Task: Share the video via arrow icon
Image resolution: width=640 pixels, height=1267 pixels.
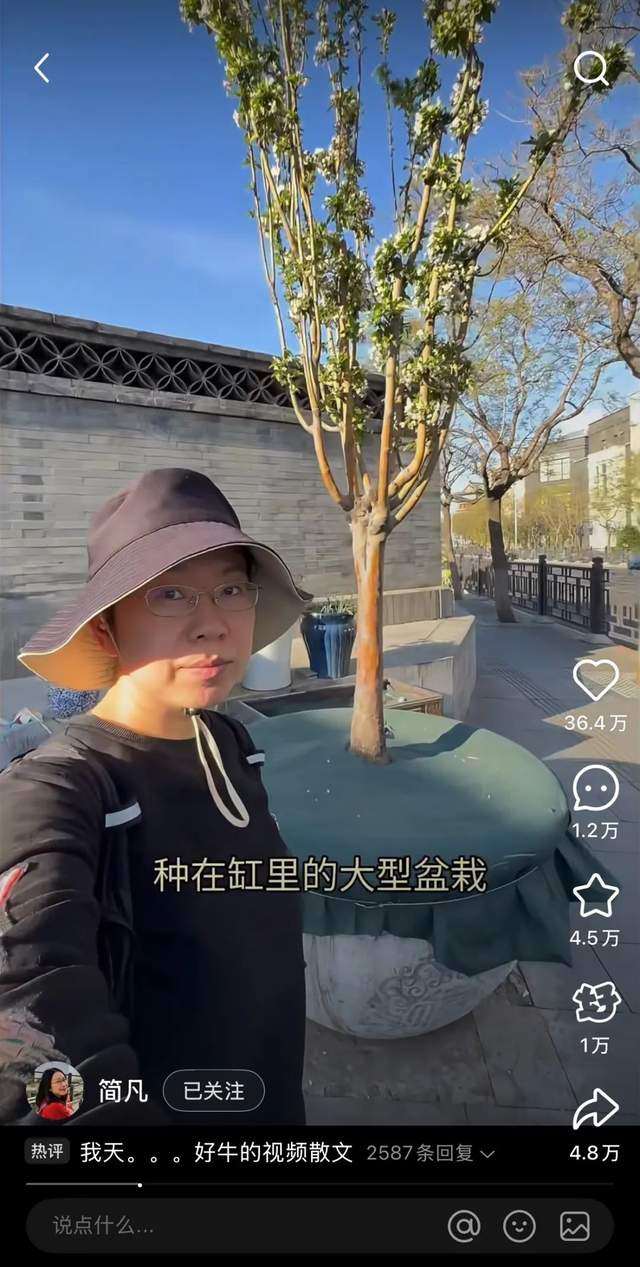Action: [595, 1109]
